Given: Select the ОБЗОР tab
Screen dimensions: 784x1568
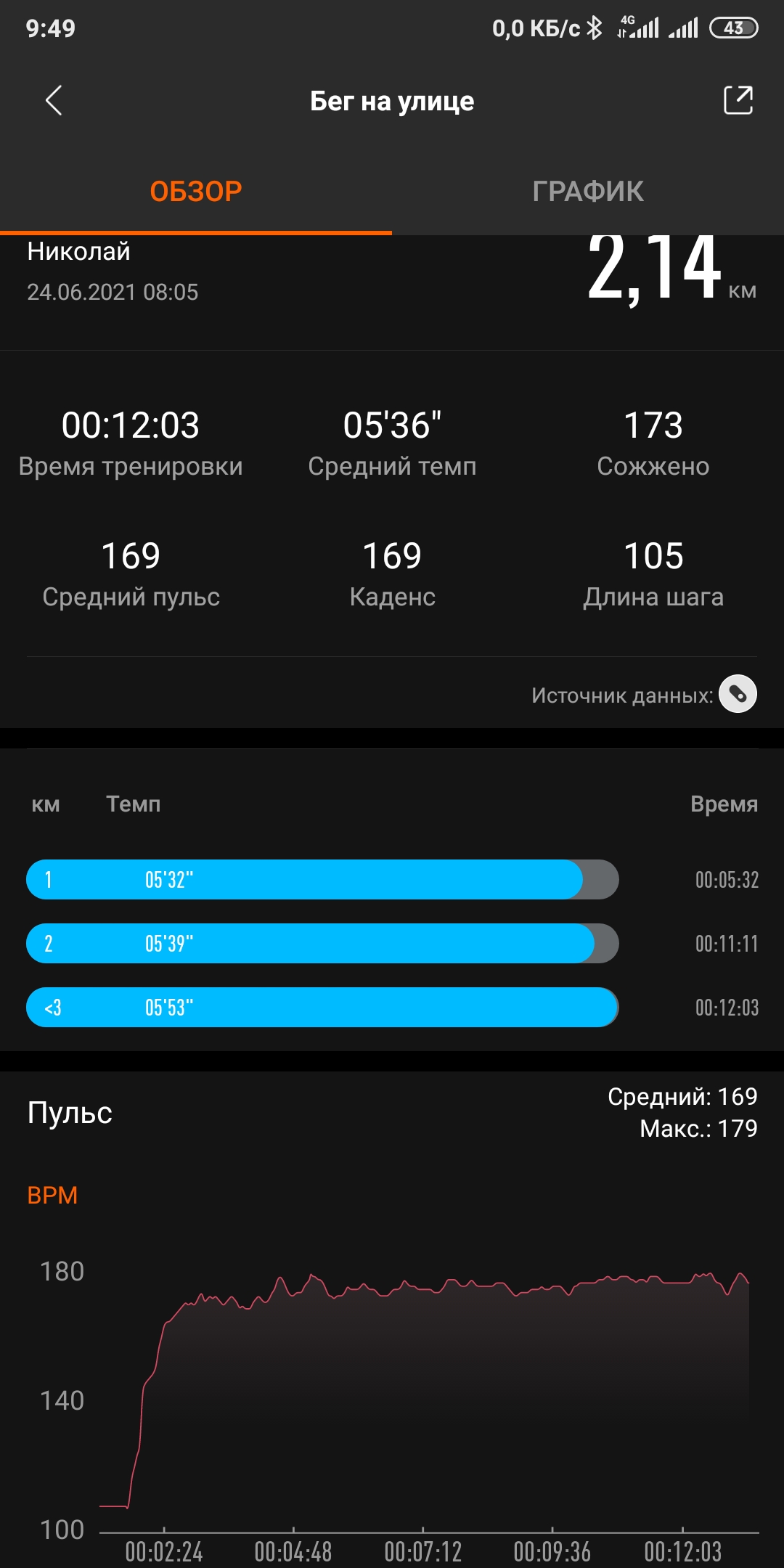Looking at the screenshot, I should pos(196,192).
